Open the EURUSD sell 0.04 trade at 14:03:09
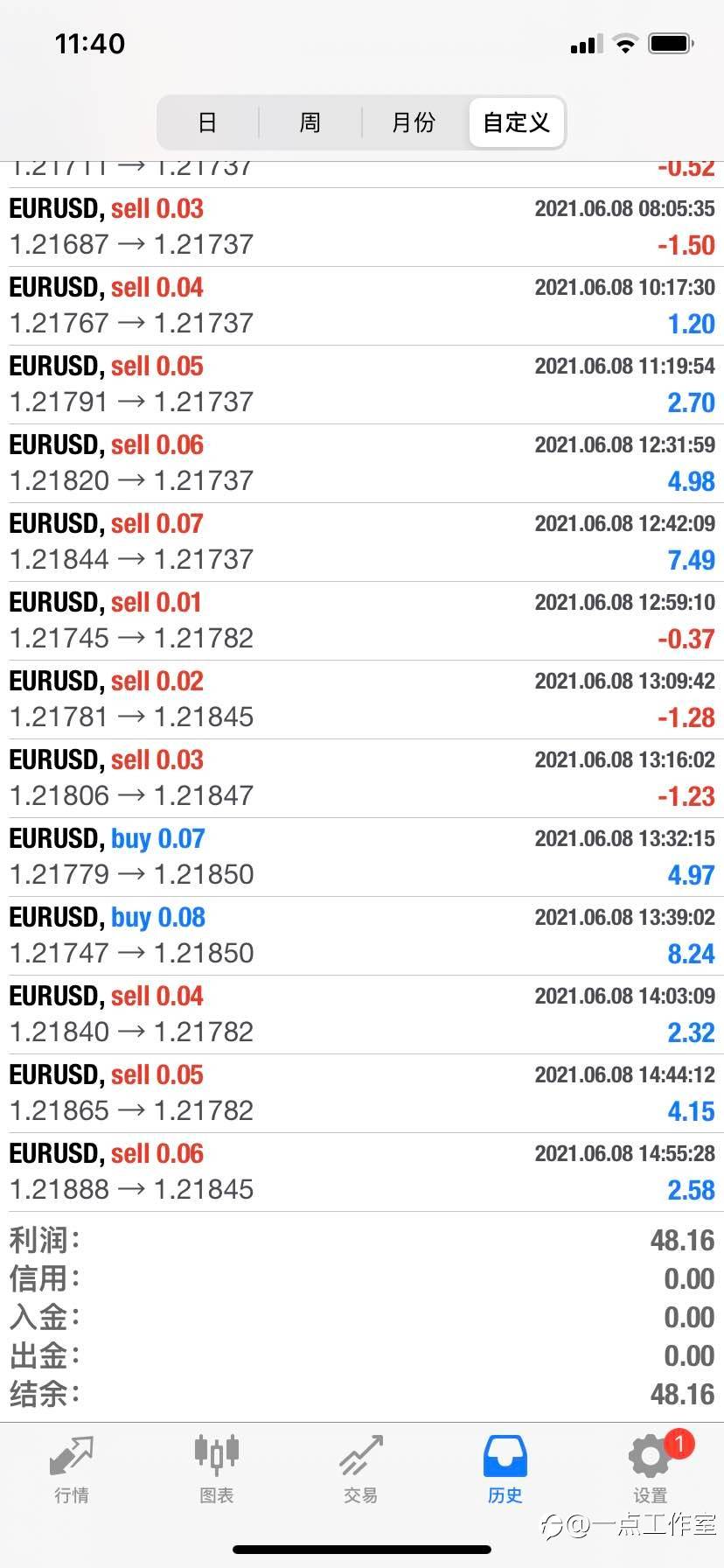 click(362, 1015)
